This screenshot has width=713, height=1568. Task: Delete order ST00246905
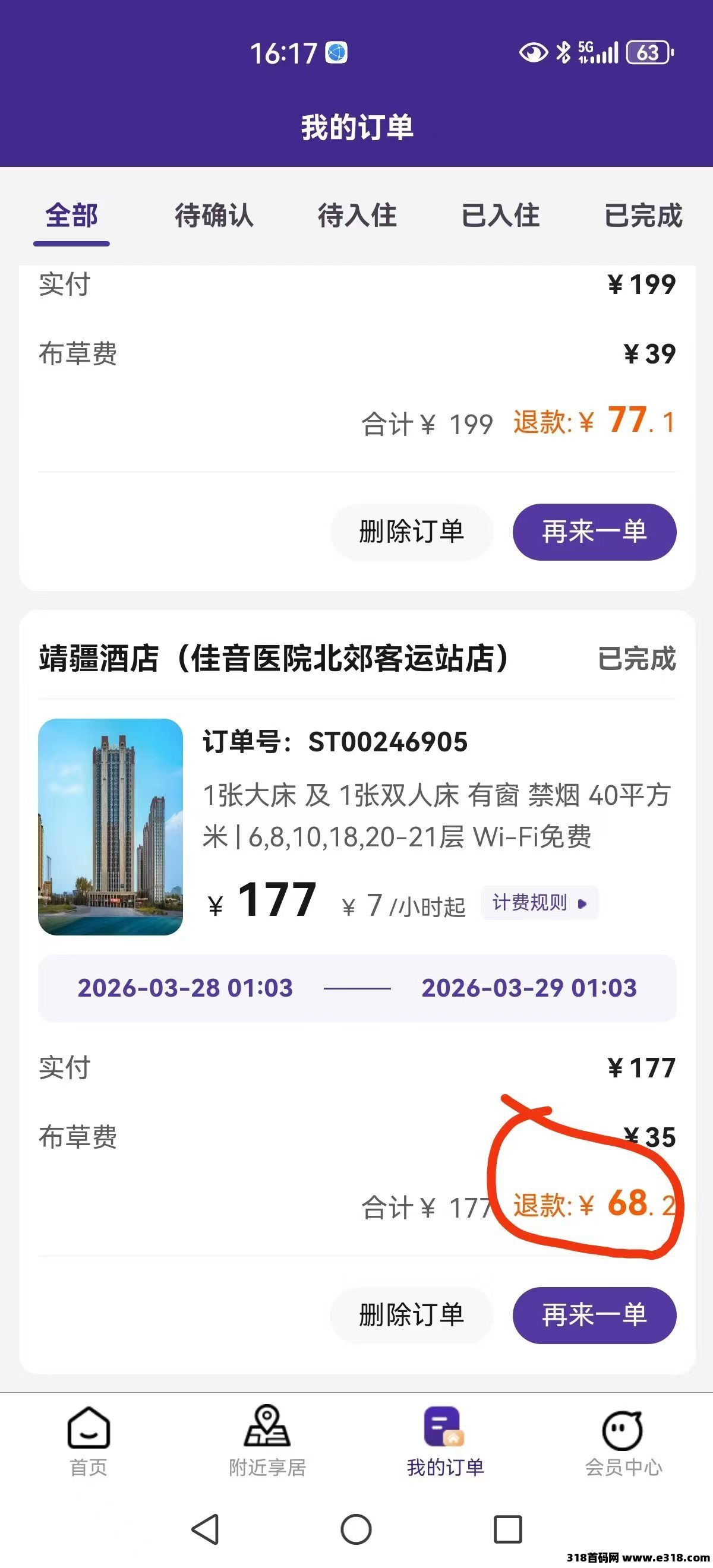pos(412,1315)
